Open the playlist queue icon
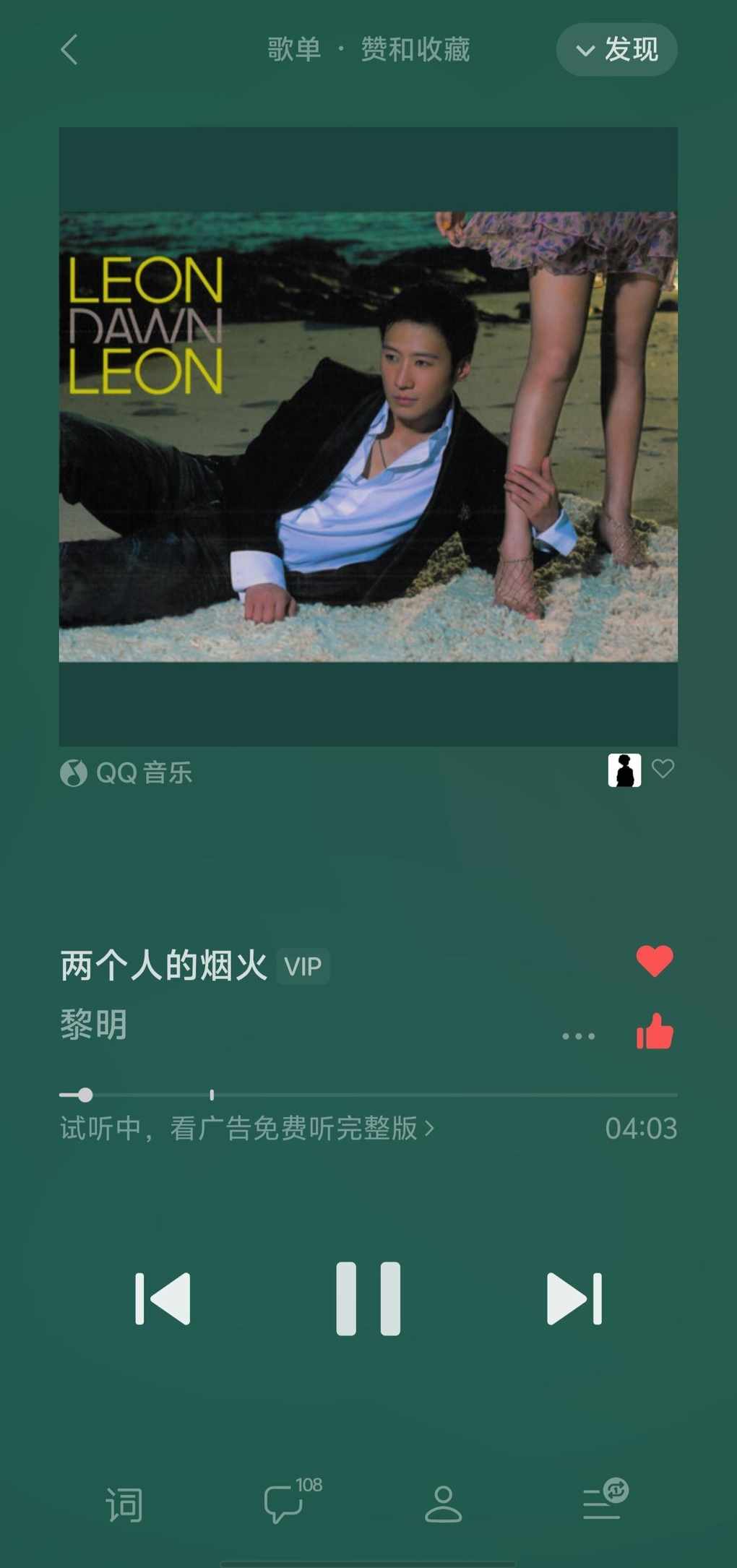This screenshot has width=737, height=1568. pyautogui.click(x=604, y=1502)
